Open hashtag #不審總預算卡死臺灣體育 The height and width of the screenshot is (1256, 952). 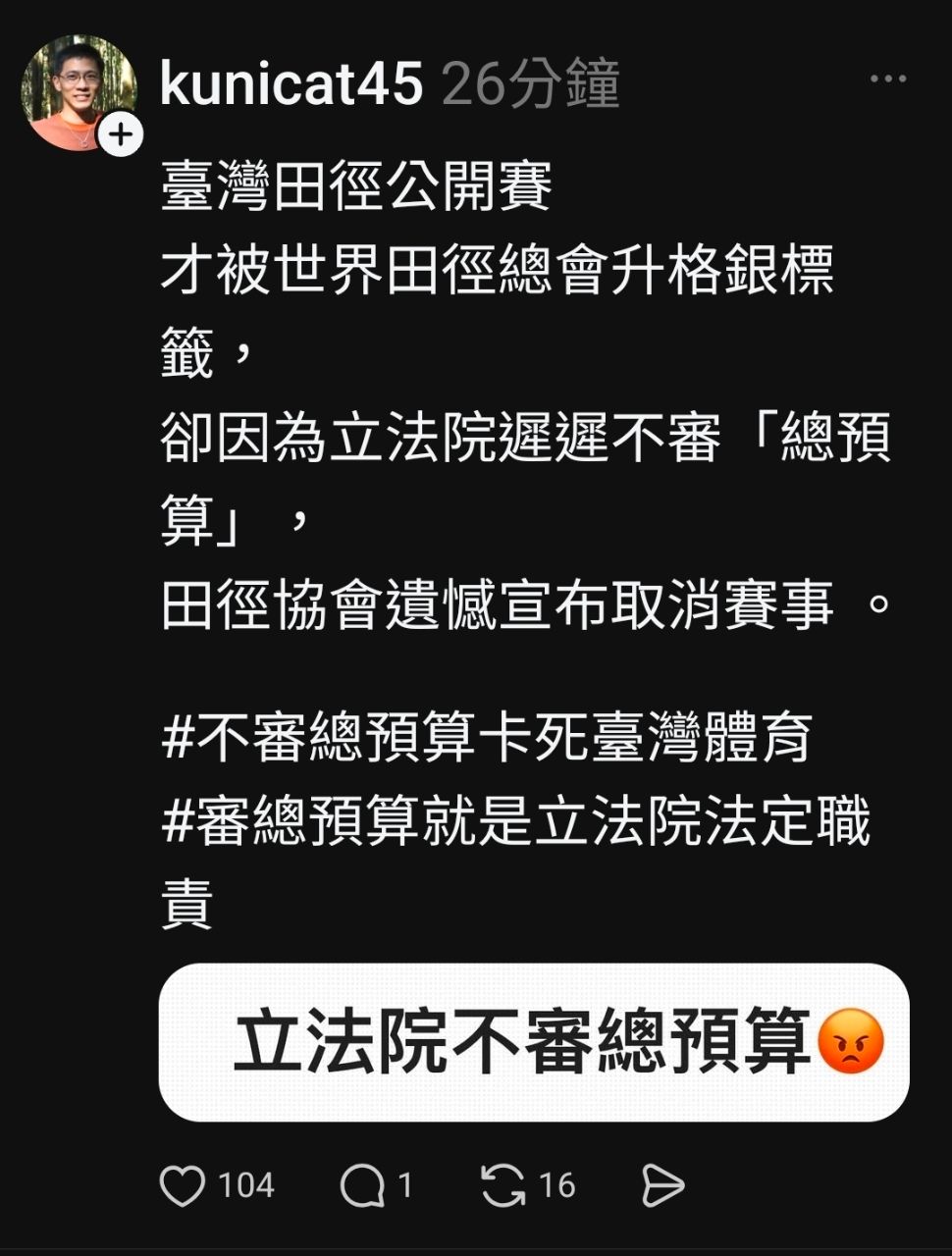(x=487, y=739)
